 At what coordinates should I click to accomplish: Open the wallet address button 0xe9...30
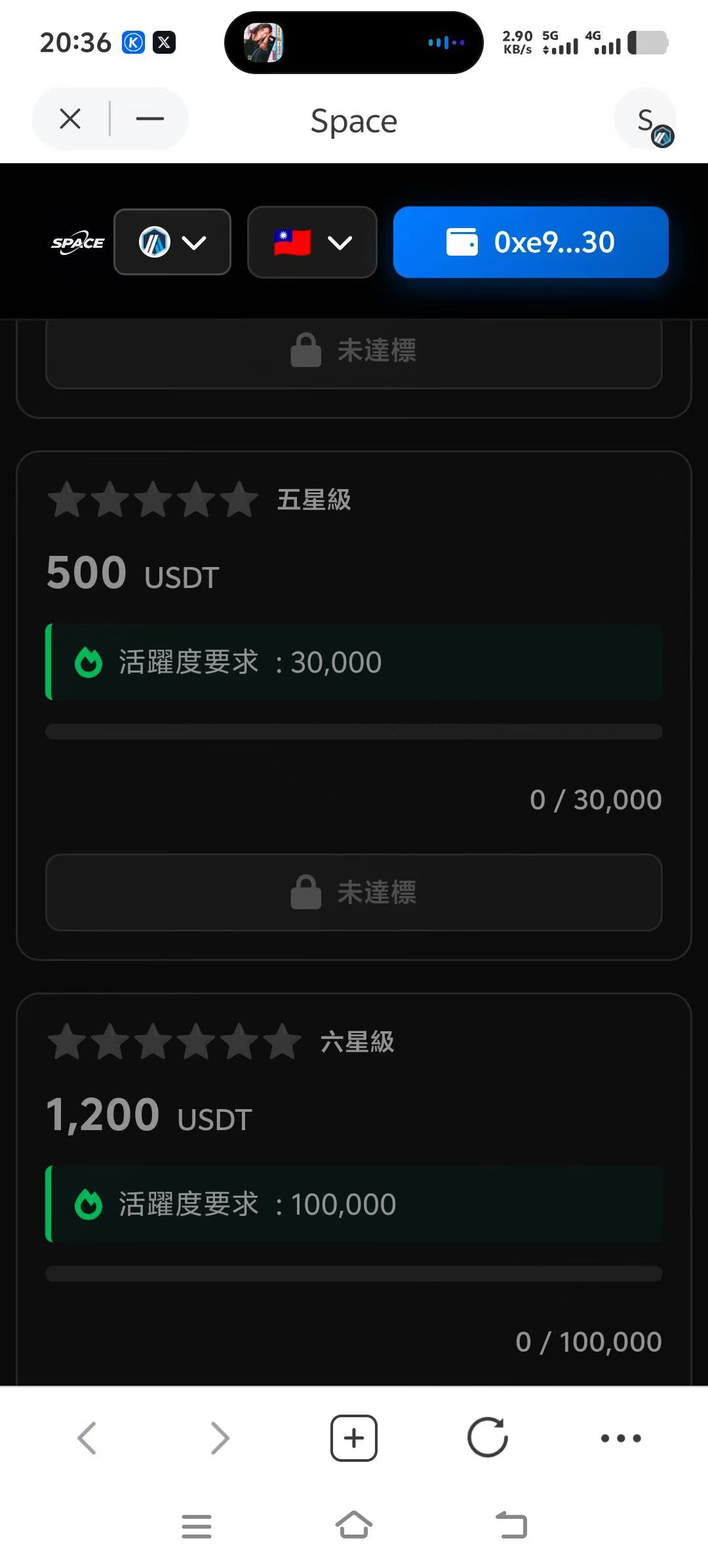click(x=530, y=242)
